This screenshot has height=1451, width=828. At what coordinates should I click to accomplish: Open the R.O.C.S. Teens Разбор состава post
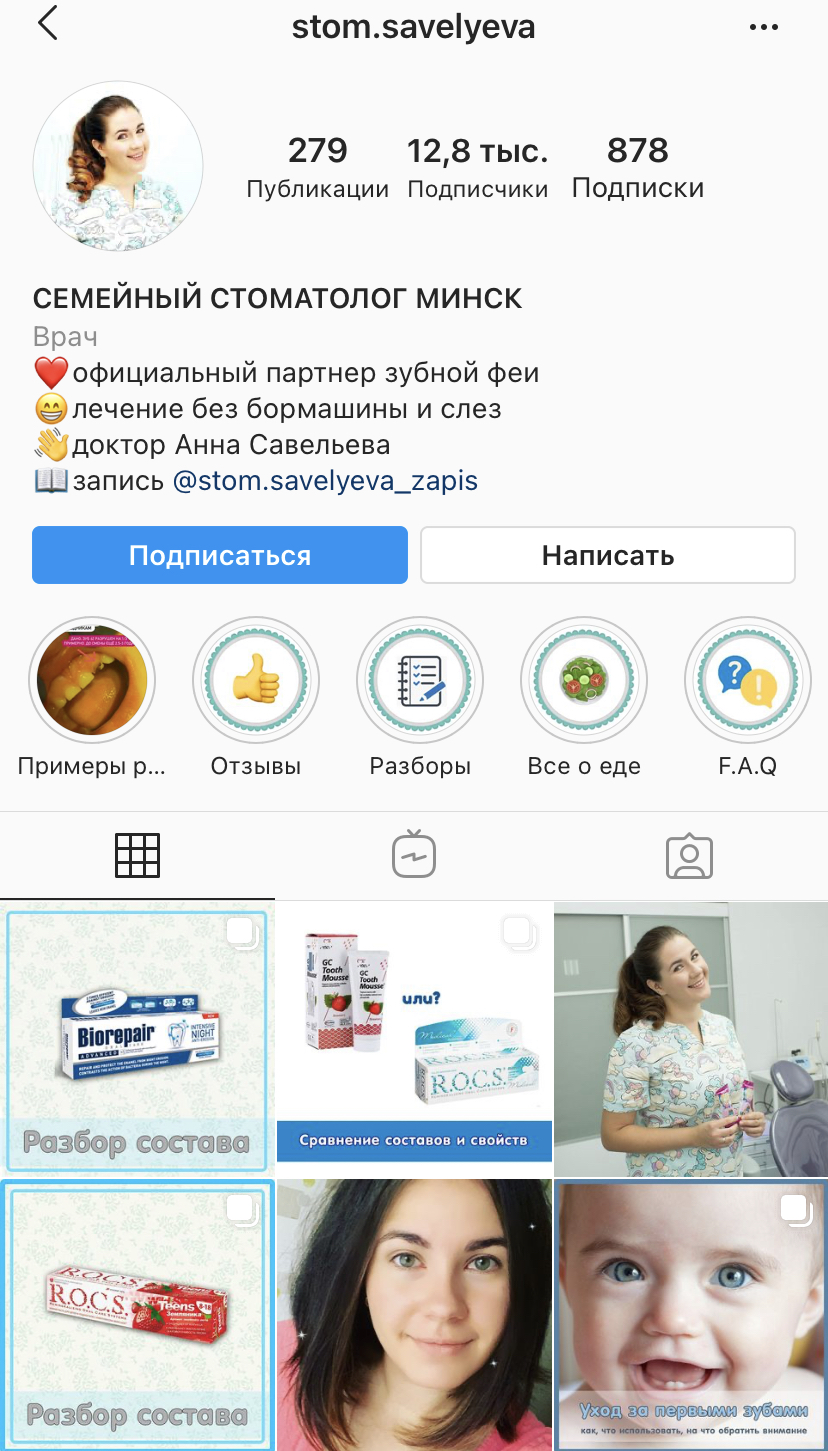coord(137,1314)
